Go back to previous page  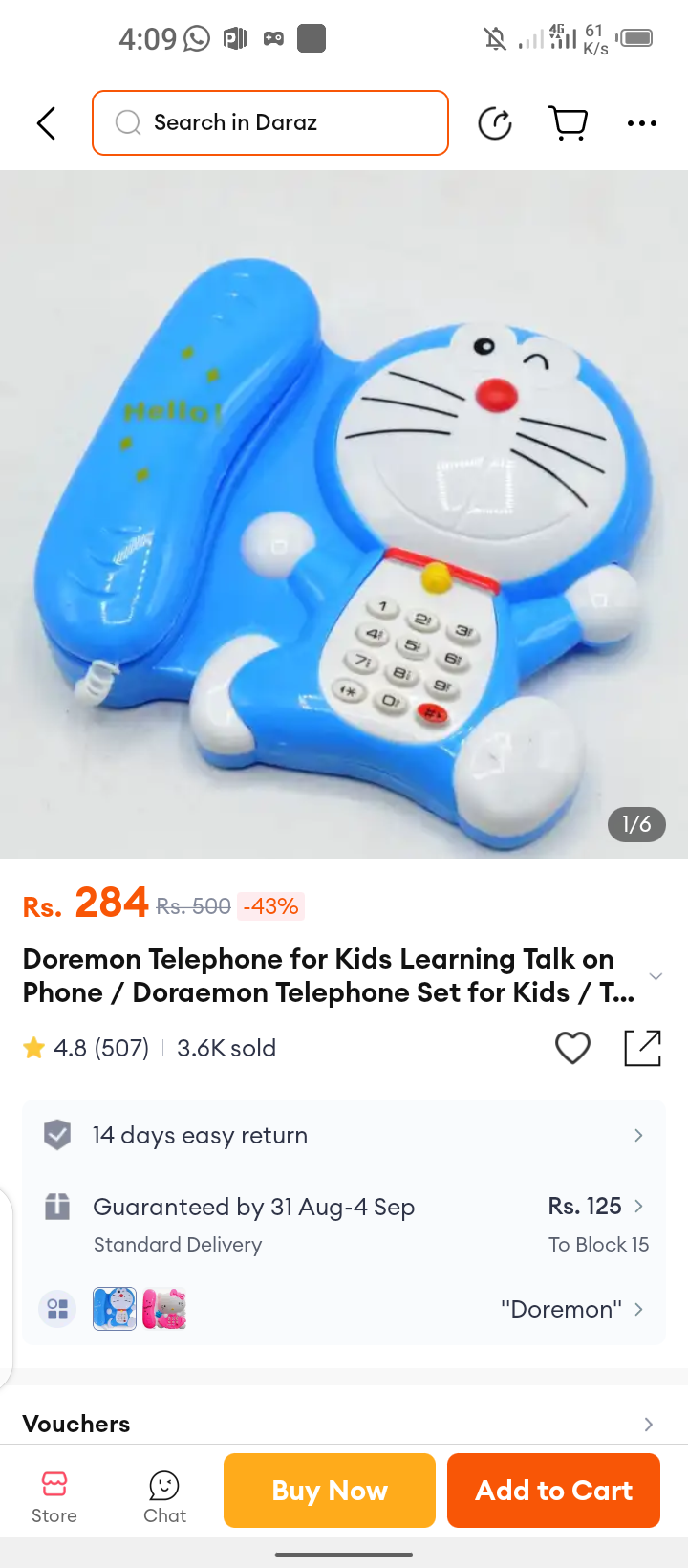[46, 122]
